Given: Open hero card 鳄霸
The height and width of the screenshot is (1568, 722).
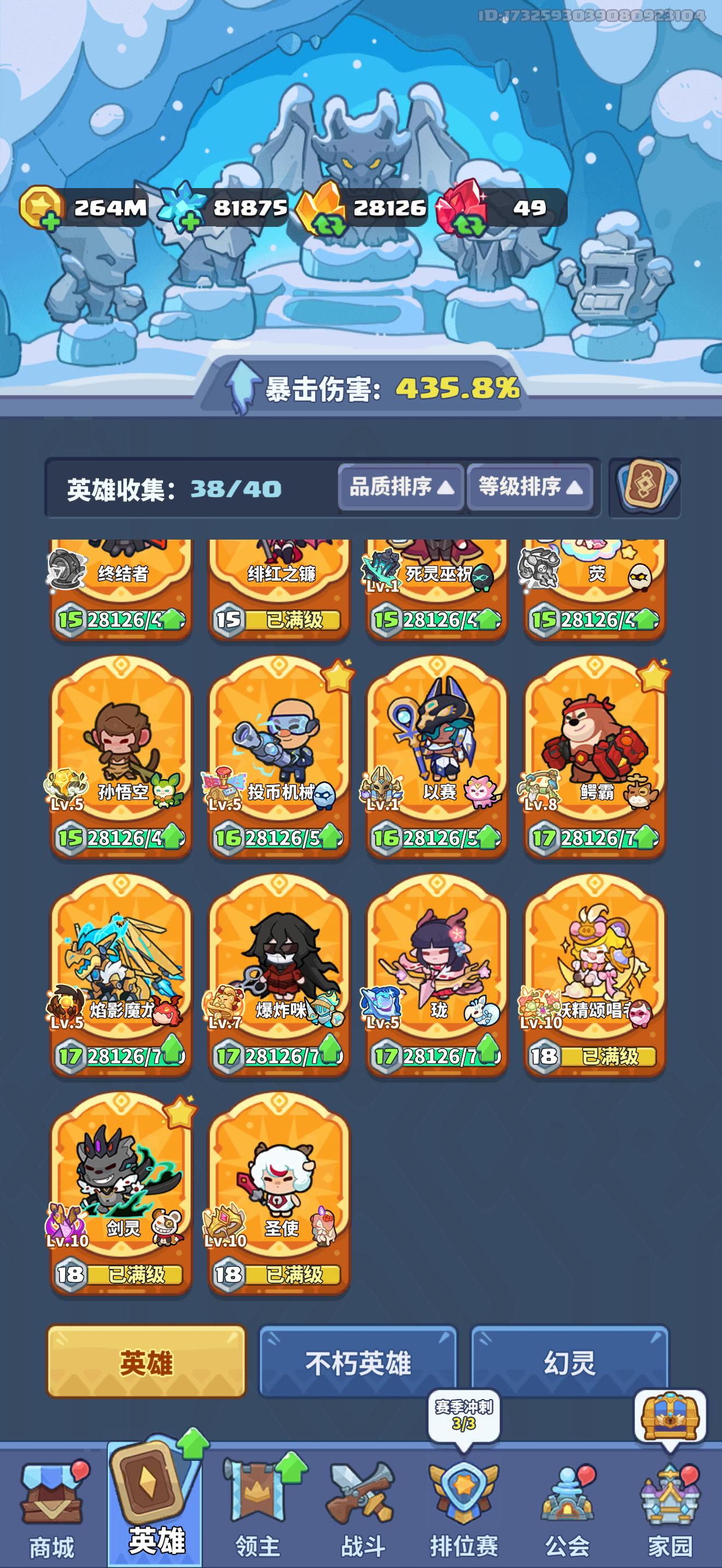Looking at the screenshot, I should click(x=595, y=757).
